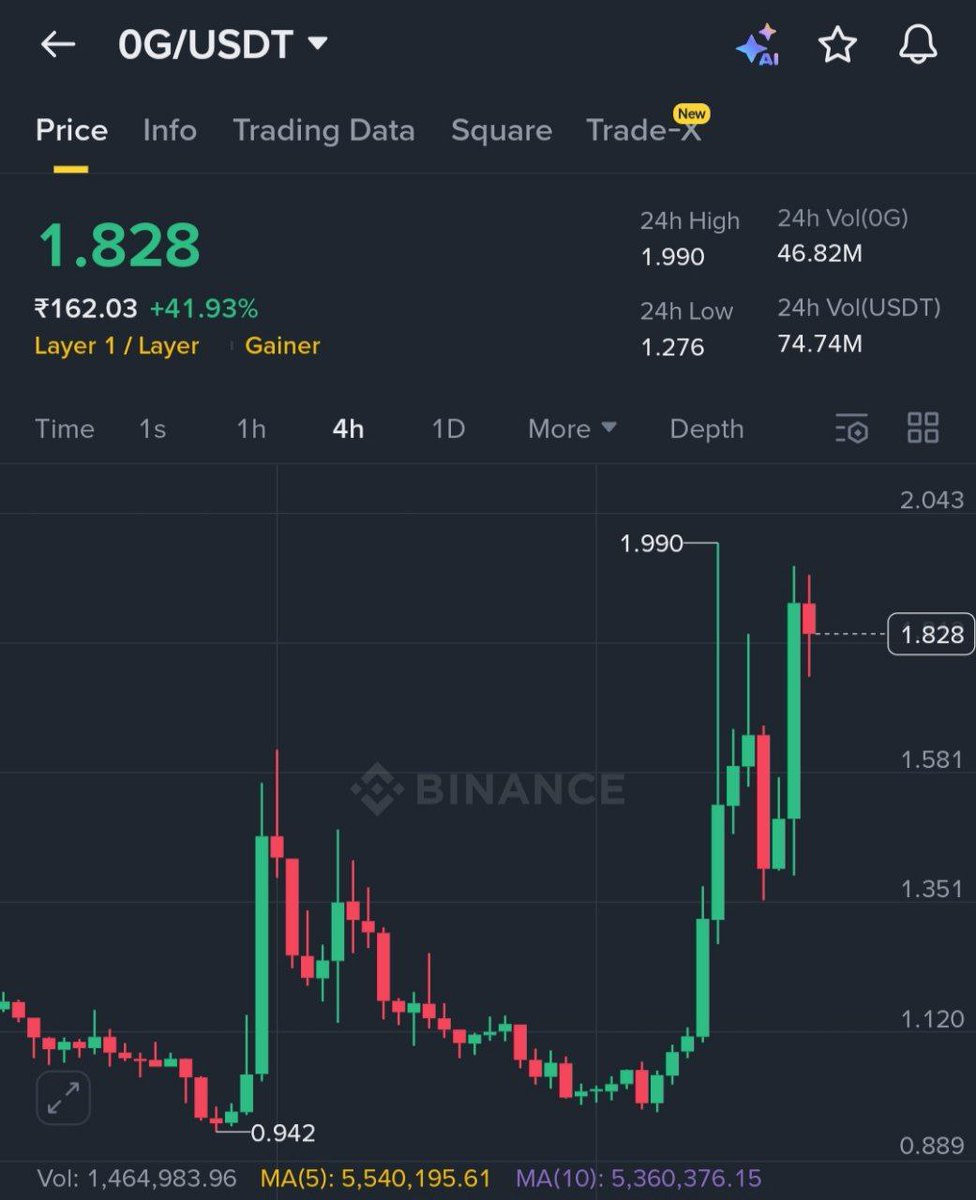The image size is (976, 1200).
Task: Expand the More intervals dropdown
Action: click(x=572, y=429)
